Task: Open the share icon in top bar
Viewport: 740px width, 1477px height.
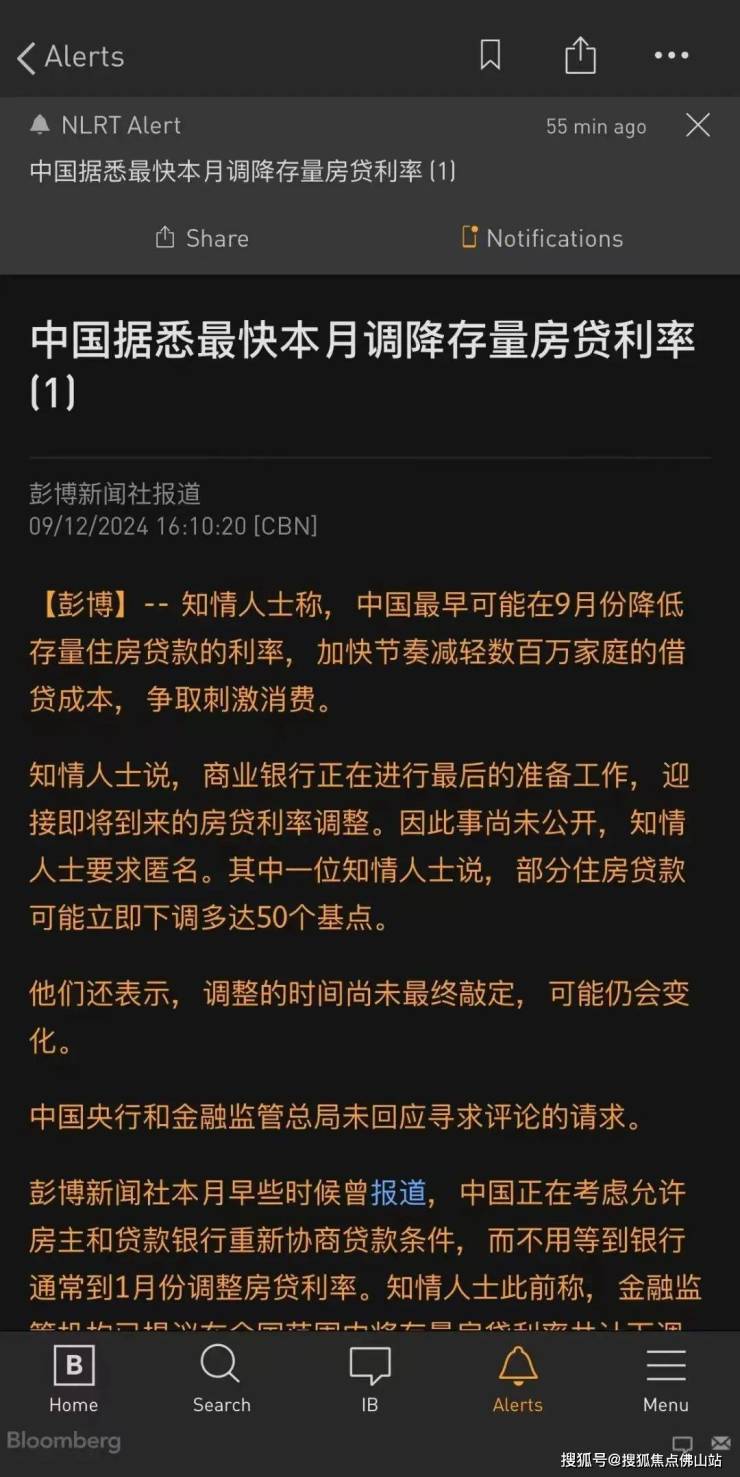Action: coord(580,55)
